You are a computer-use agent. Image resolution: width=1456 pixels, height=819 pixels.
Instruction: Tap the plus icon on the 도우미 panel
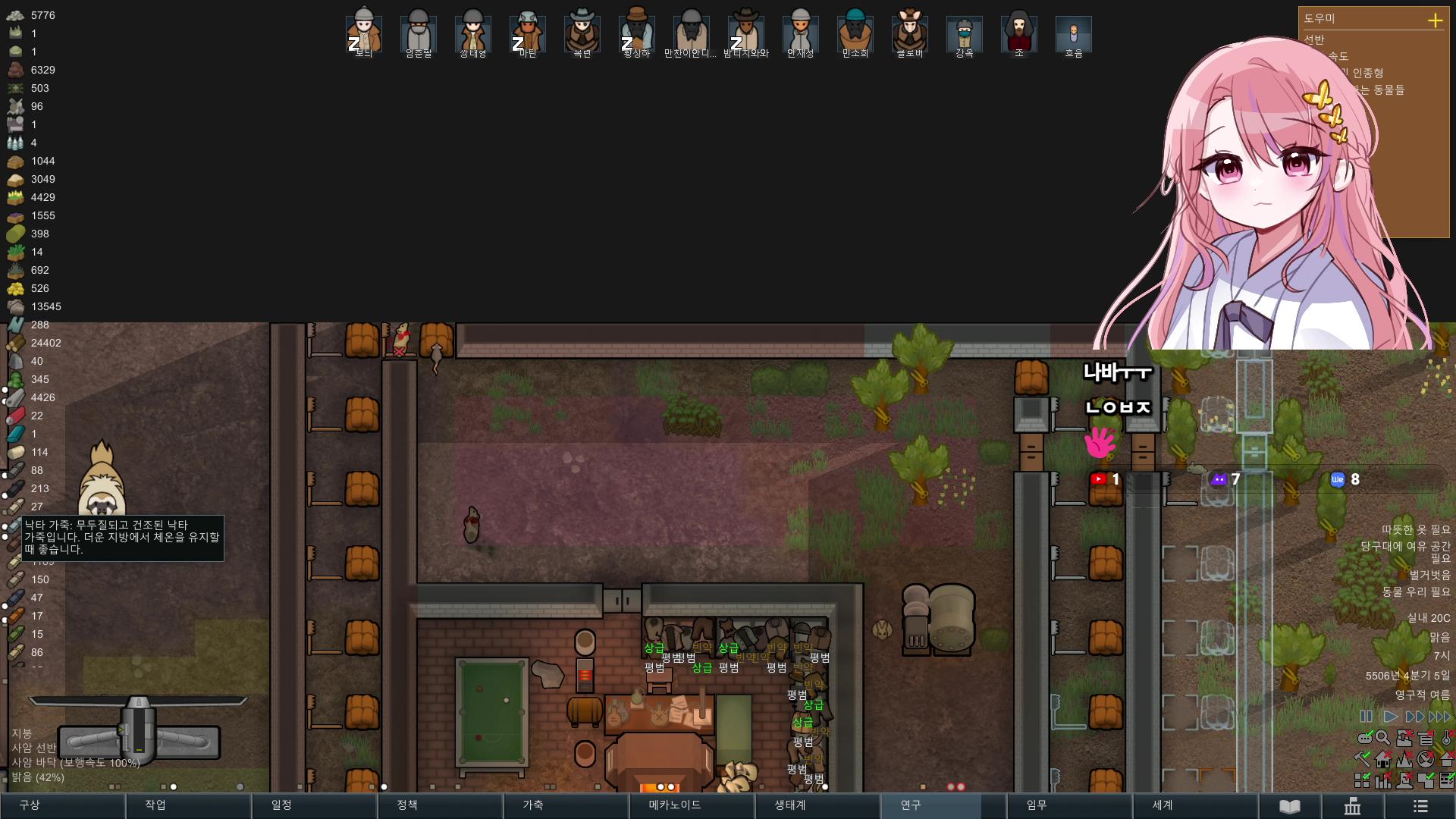click(1435, 20)
